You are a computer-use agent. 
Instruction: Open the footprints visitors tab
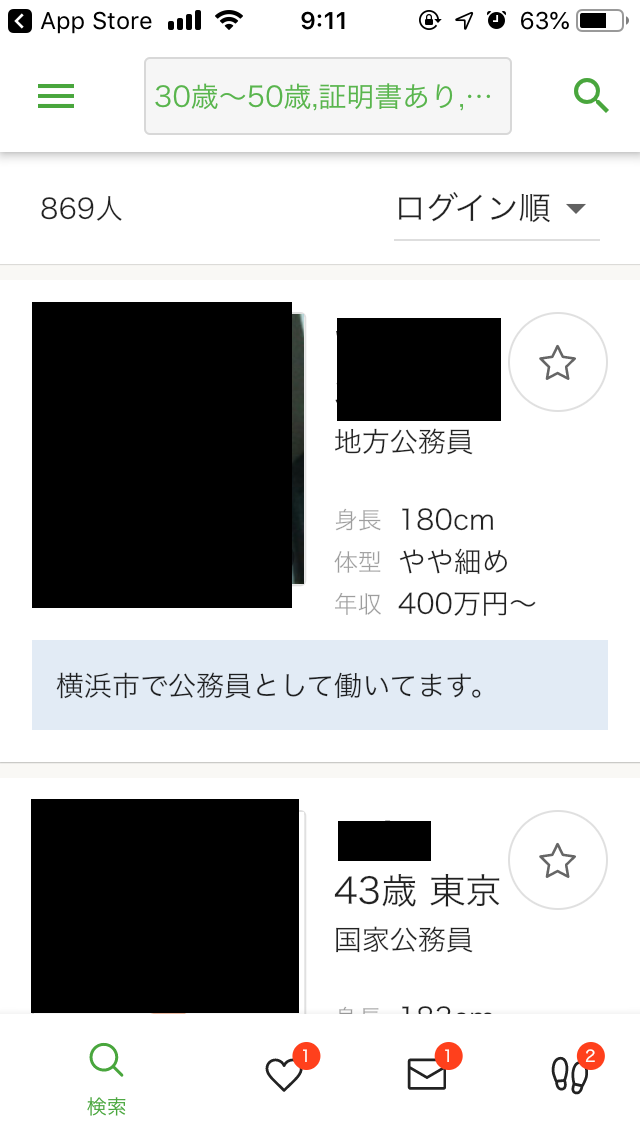click(571, 1074)
